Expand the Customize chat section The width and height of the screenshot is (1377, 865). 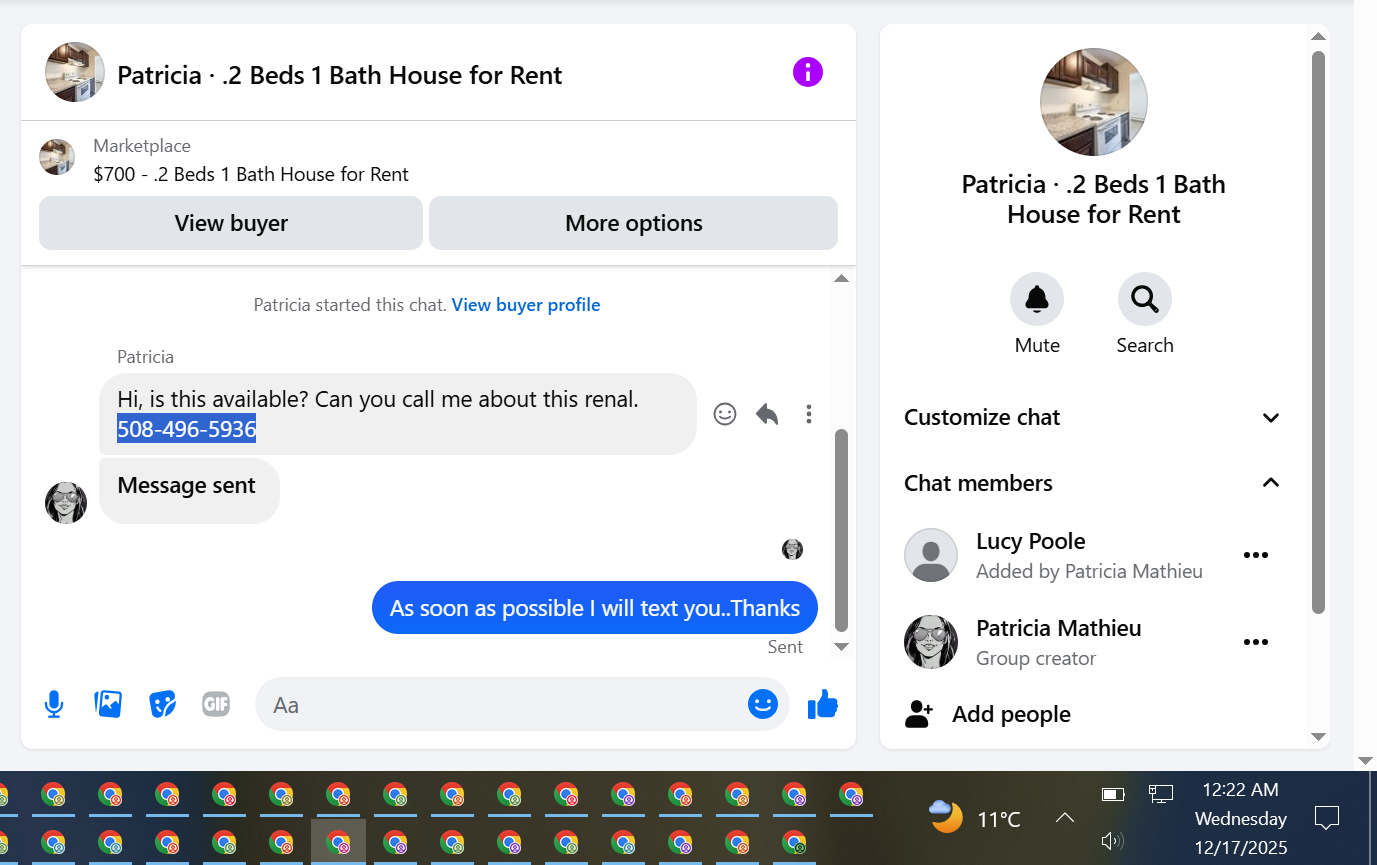coord(1093,418)
